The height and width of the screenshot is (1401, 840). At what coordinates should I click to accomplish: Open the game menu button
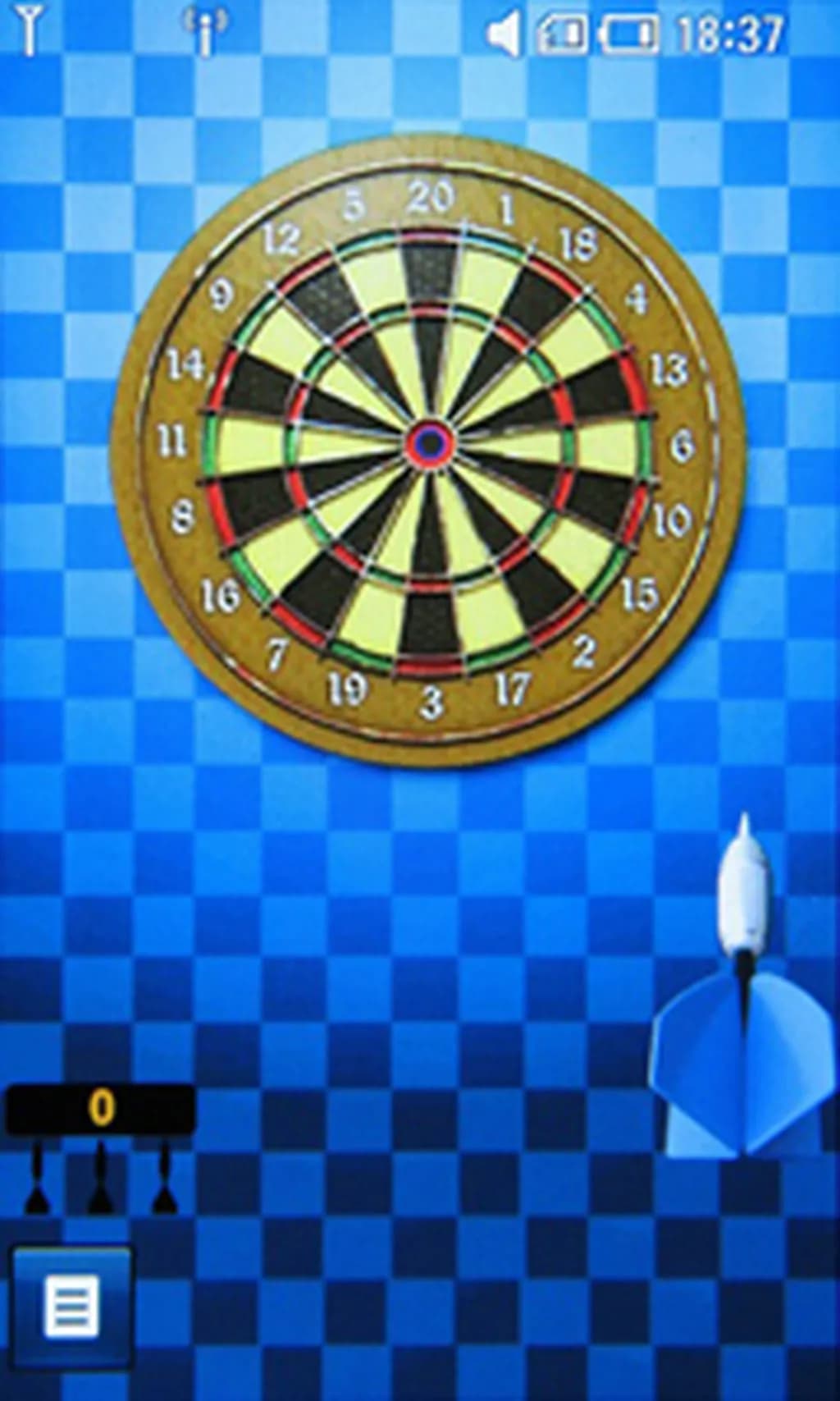[x=71, y=1307]
